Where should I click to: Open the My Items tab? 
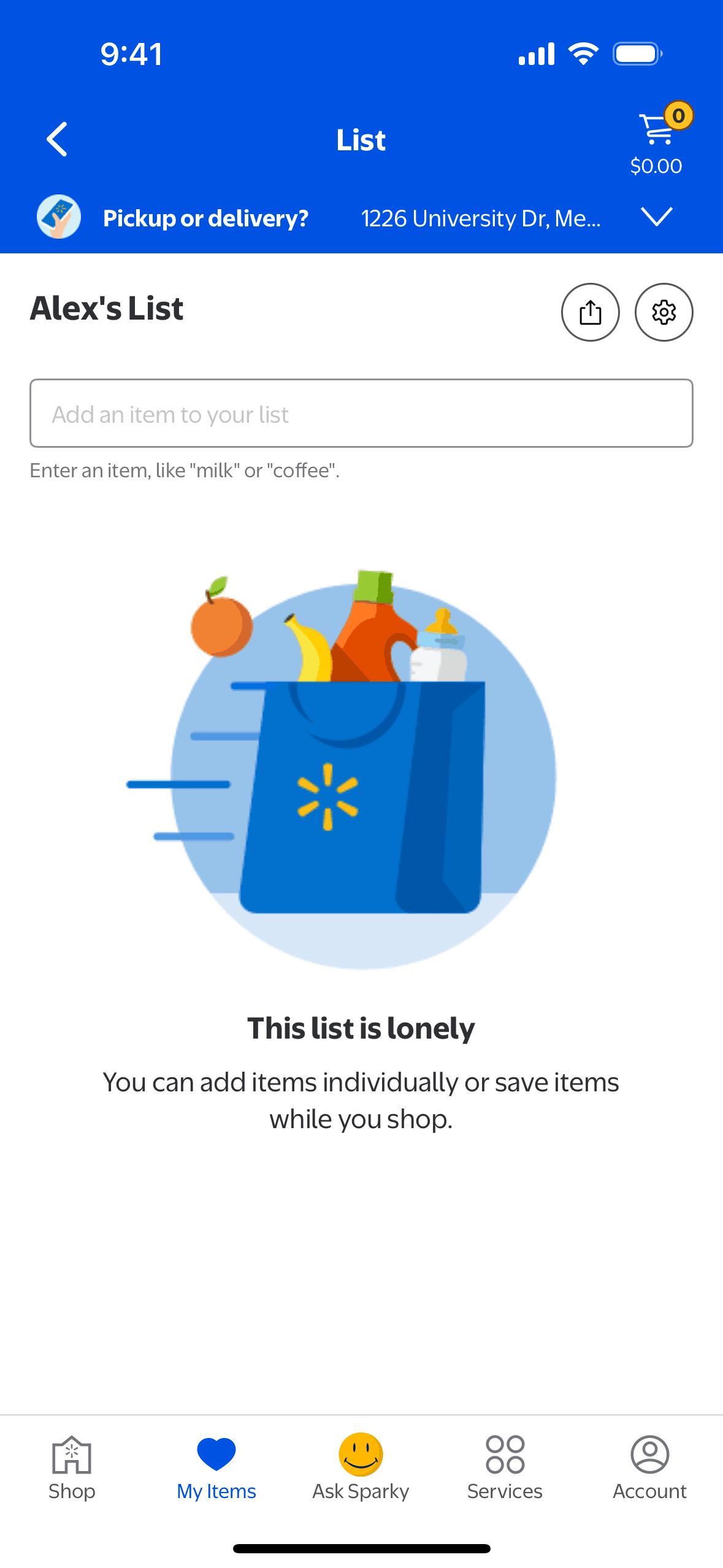[x=216, y=1468]
